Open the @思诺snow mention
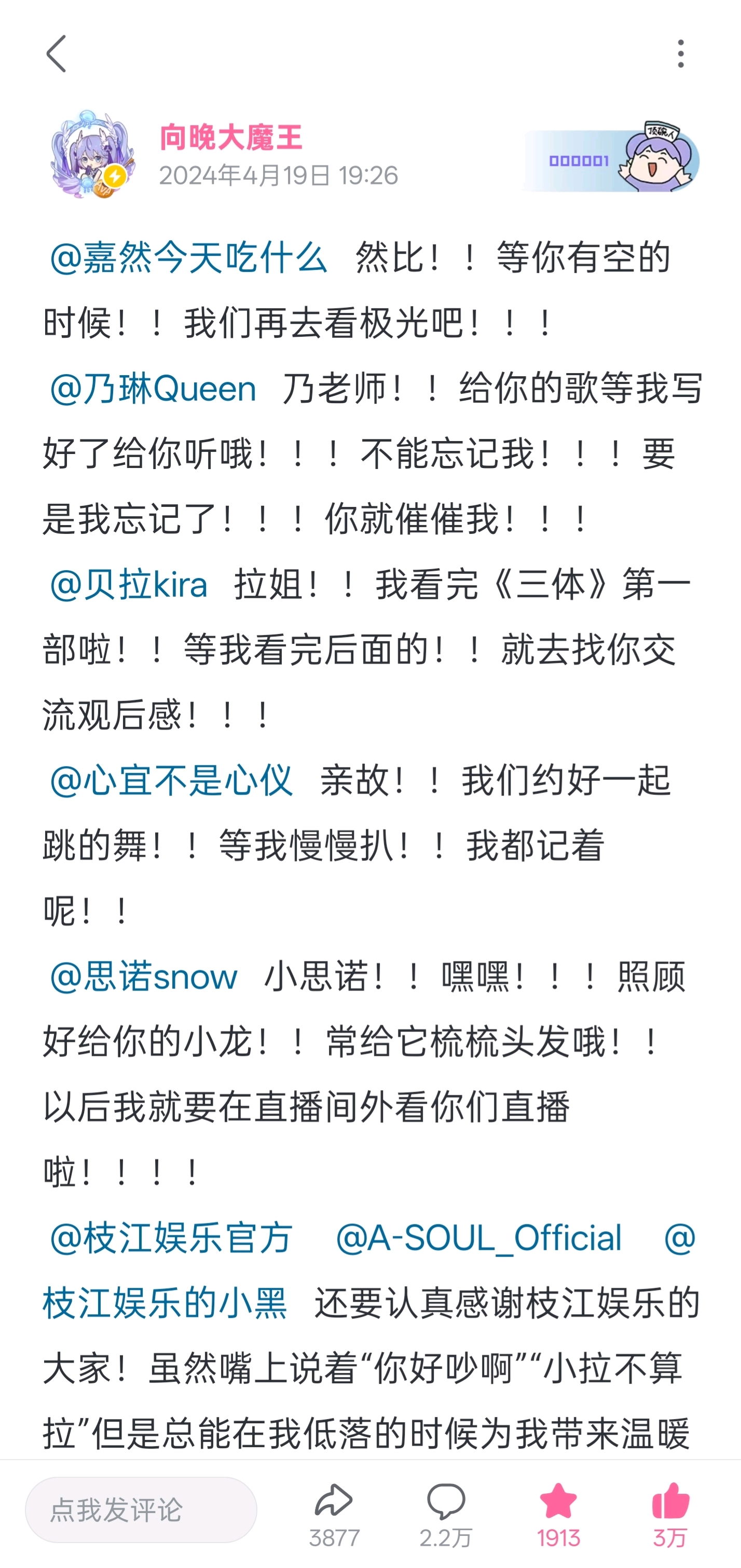The width and height of the screenshot is (741, 1568). 143,976
